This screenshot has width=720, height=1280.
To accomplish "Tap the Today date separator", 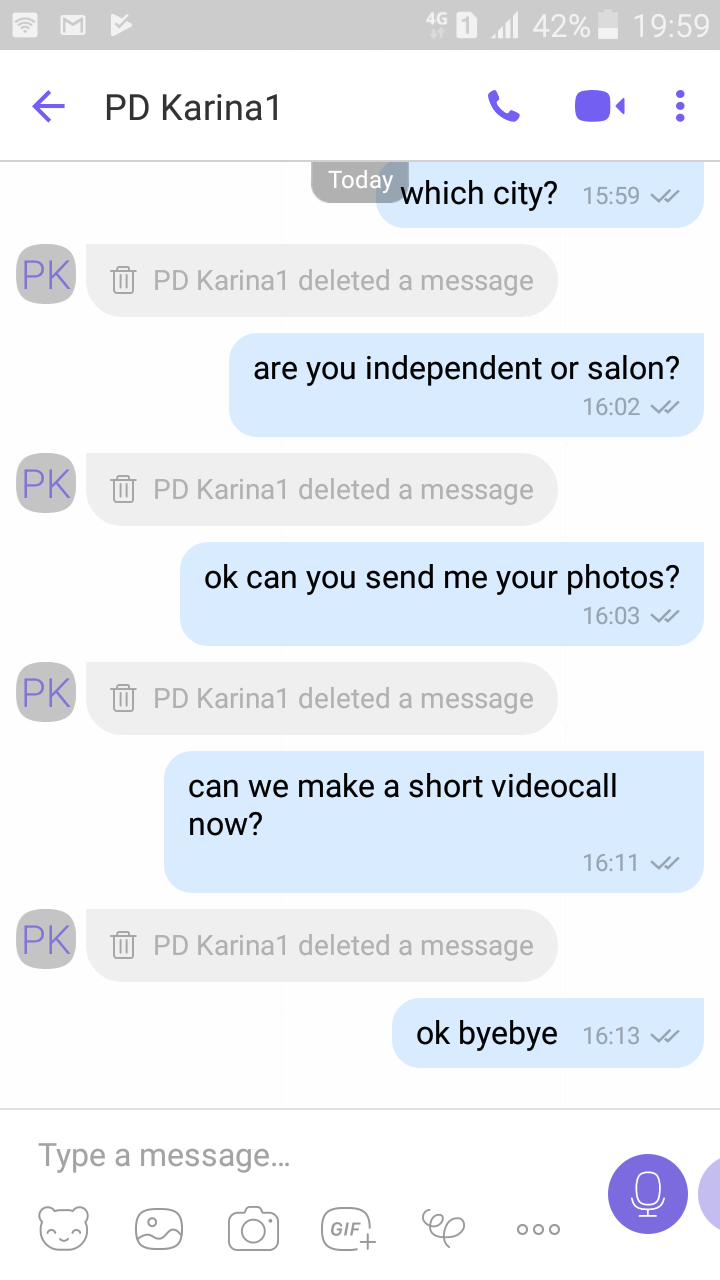I will [360, 180].
